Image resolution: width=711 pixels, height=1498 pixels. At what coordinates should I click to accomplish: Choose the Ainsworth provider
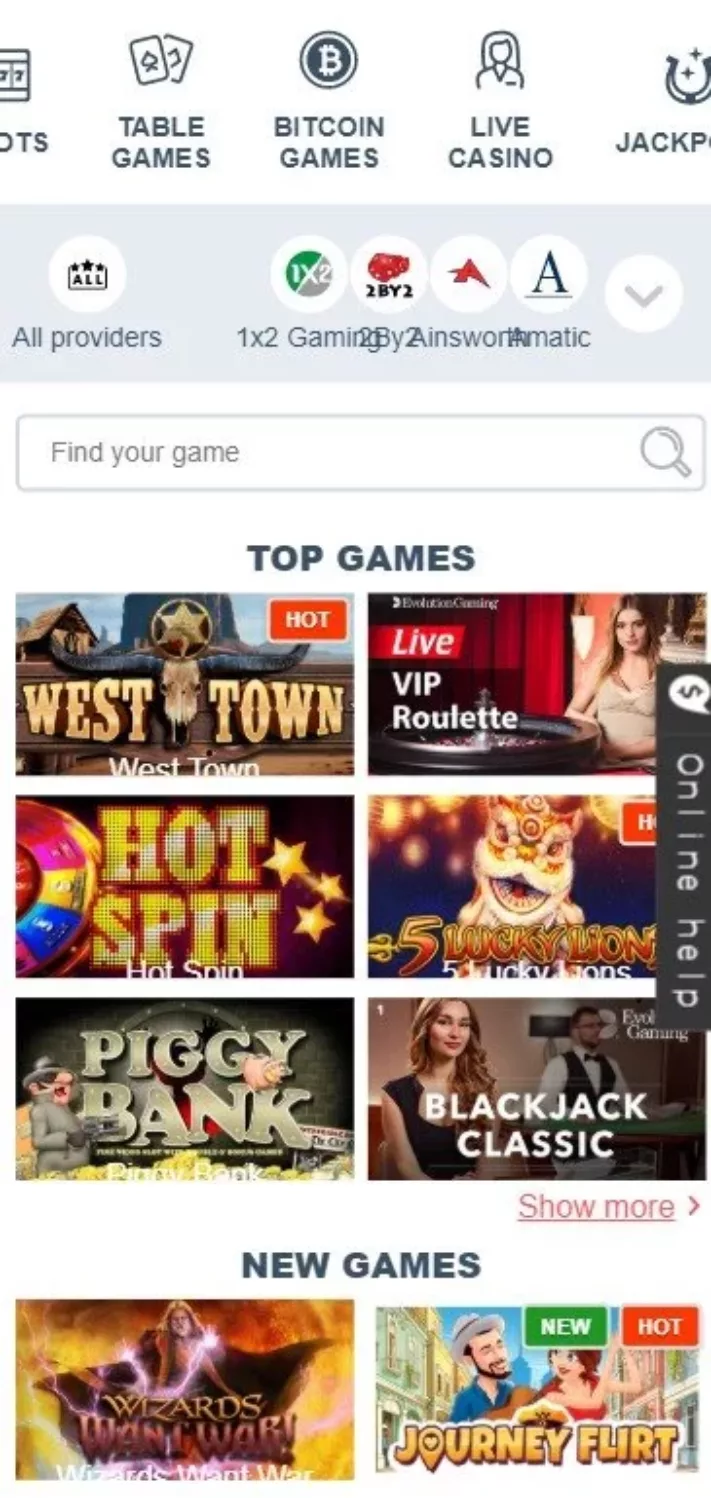click(x=468, y=274)
